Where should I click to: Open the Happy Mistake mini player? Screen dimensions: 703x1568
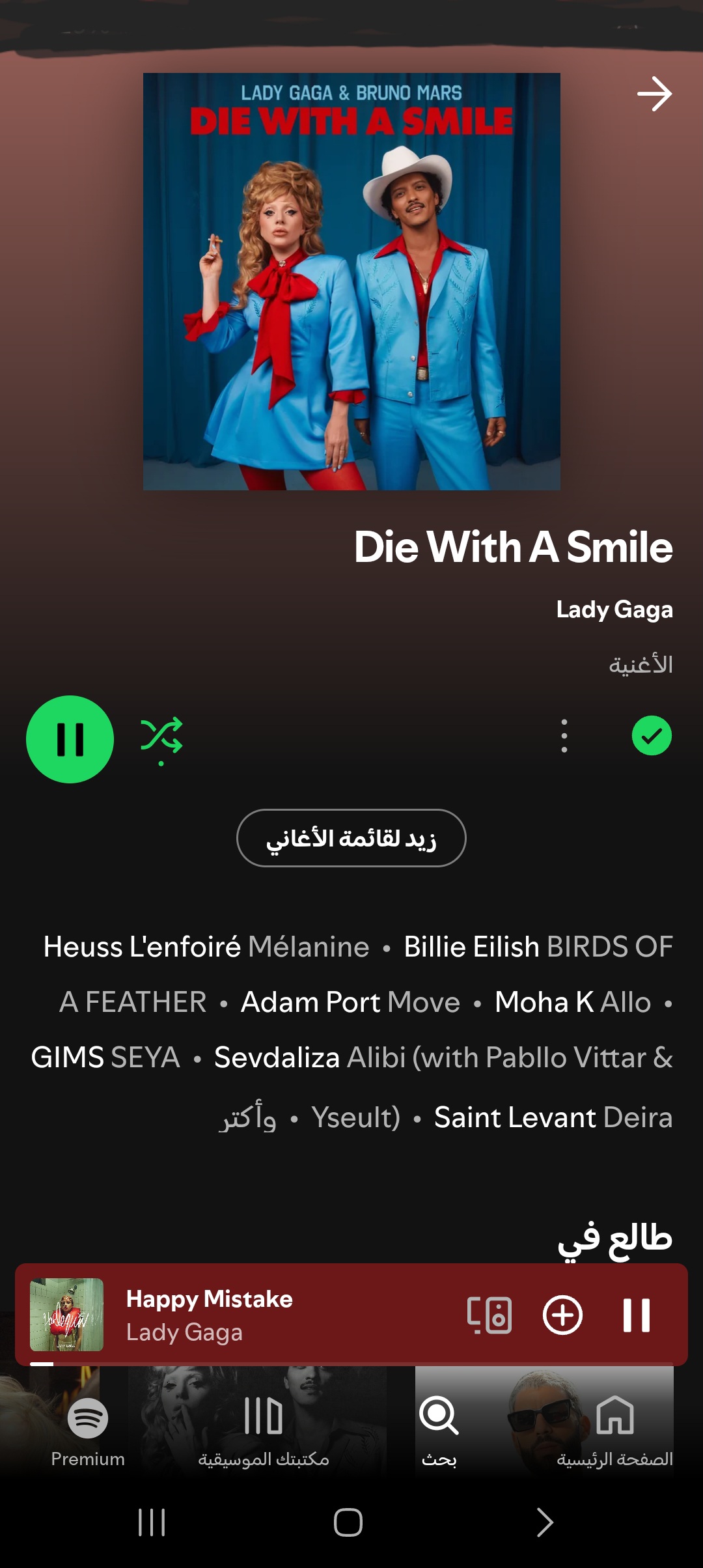tap(260, 1315)
